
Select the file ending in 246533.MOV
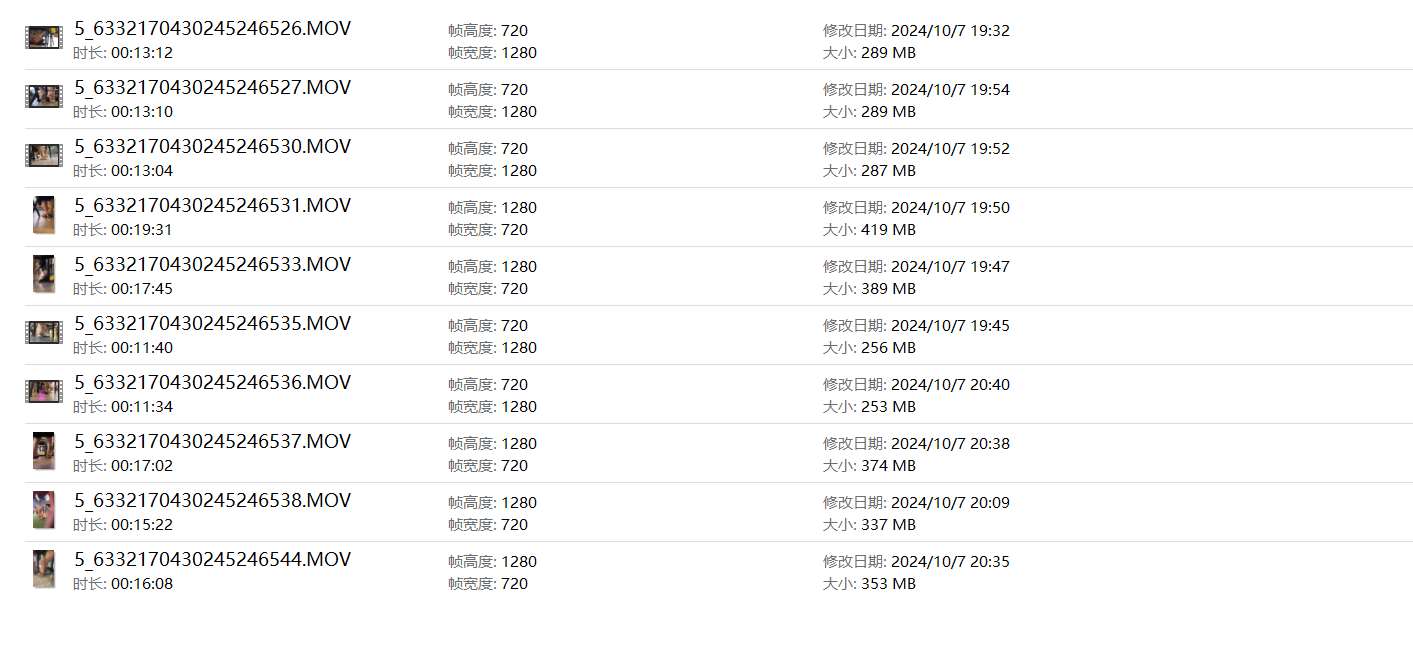click(213, 265)
